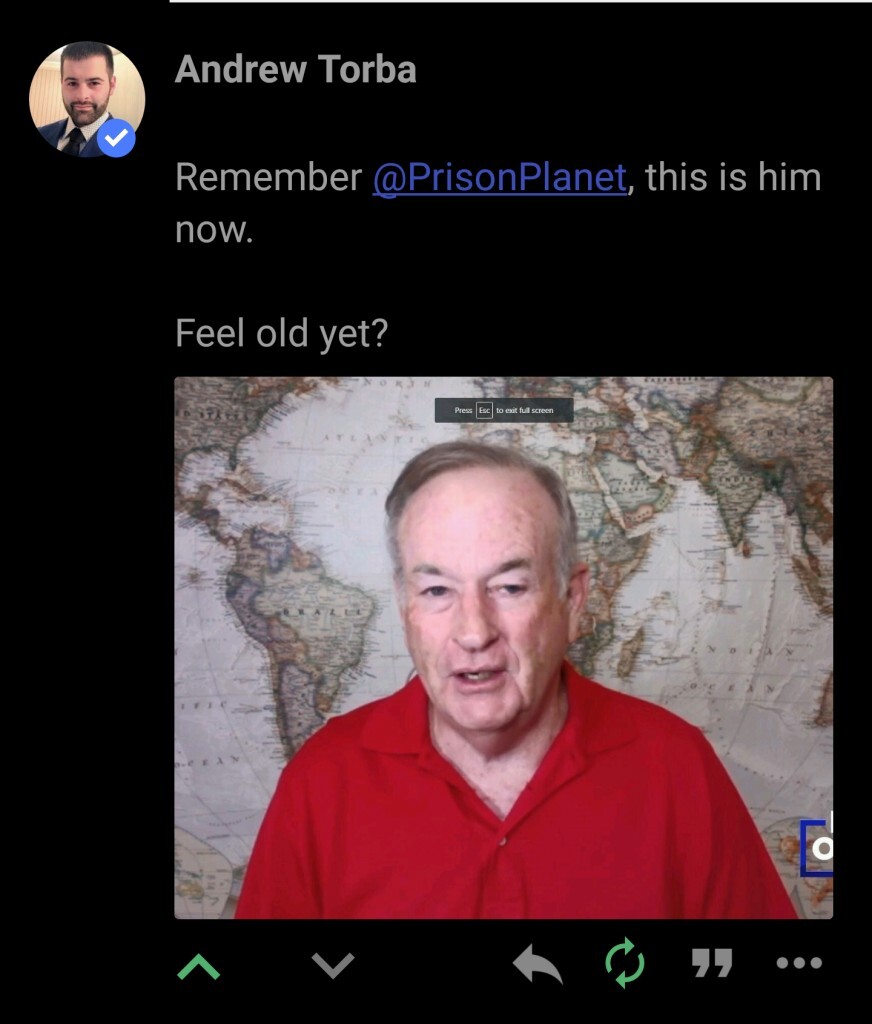The height and width of the screenshot is (1024, 872).
Task: Open Andrew Torba's profile avatar
Action: (x=87, y=99)
